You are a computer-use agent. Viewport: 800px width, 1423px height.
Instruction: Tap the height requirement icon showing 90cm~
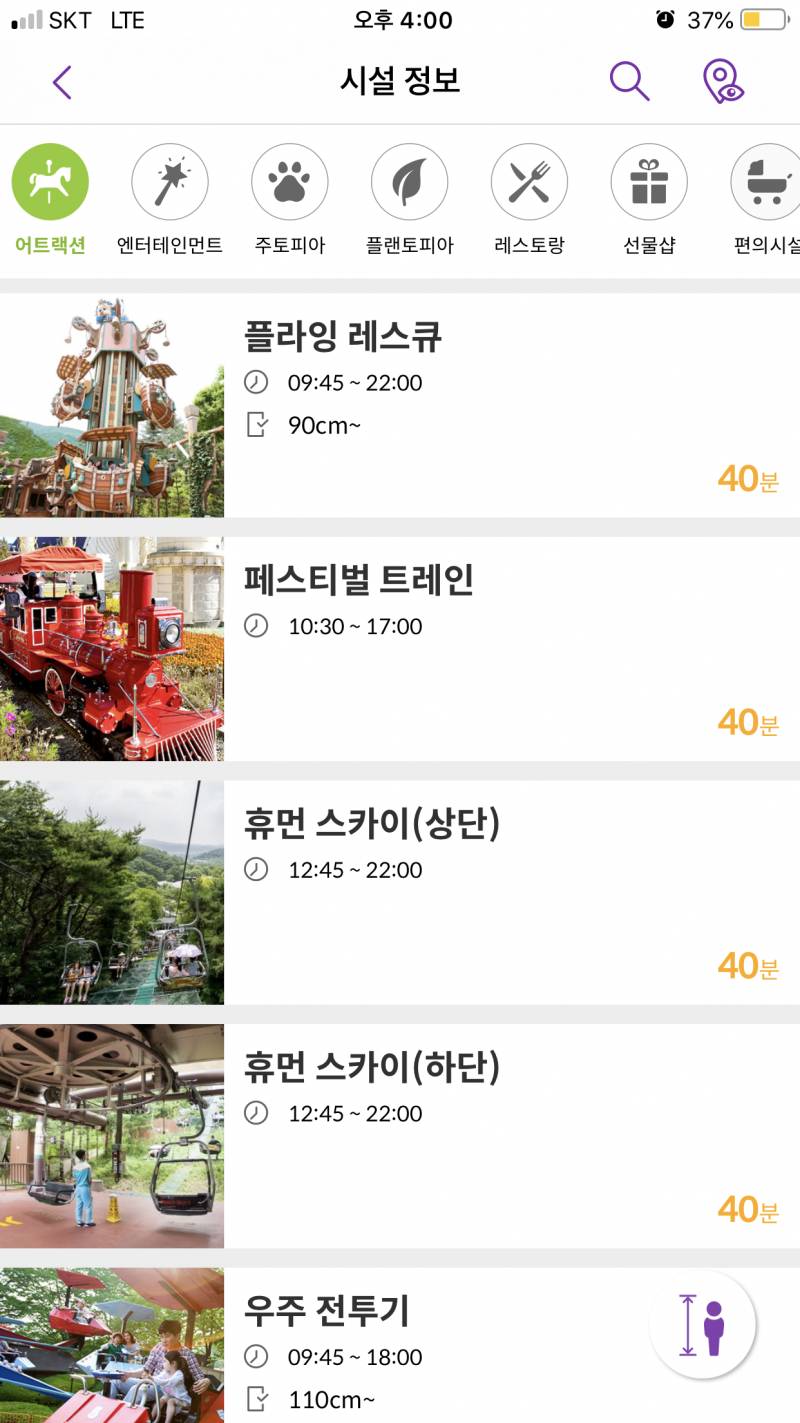coord(257,425)
